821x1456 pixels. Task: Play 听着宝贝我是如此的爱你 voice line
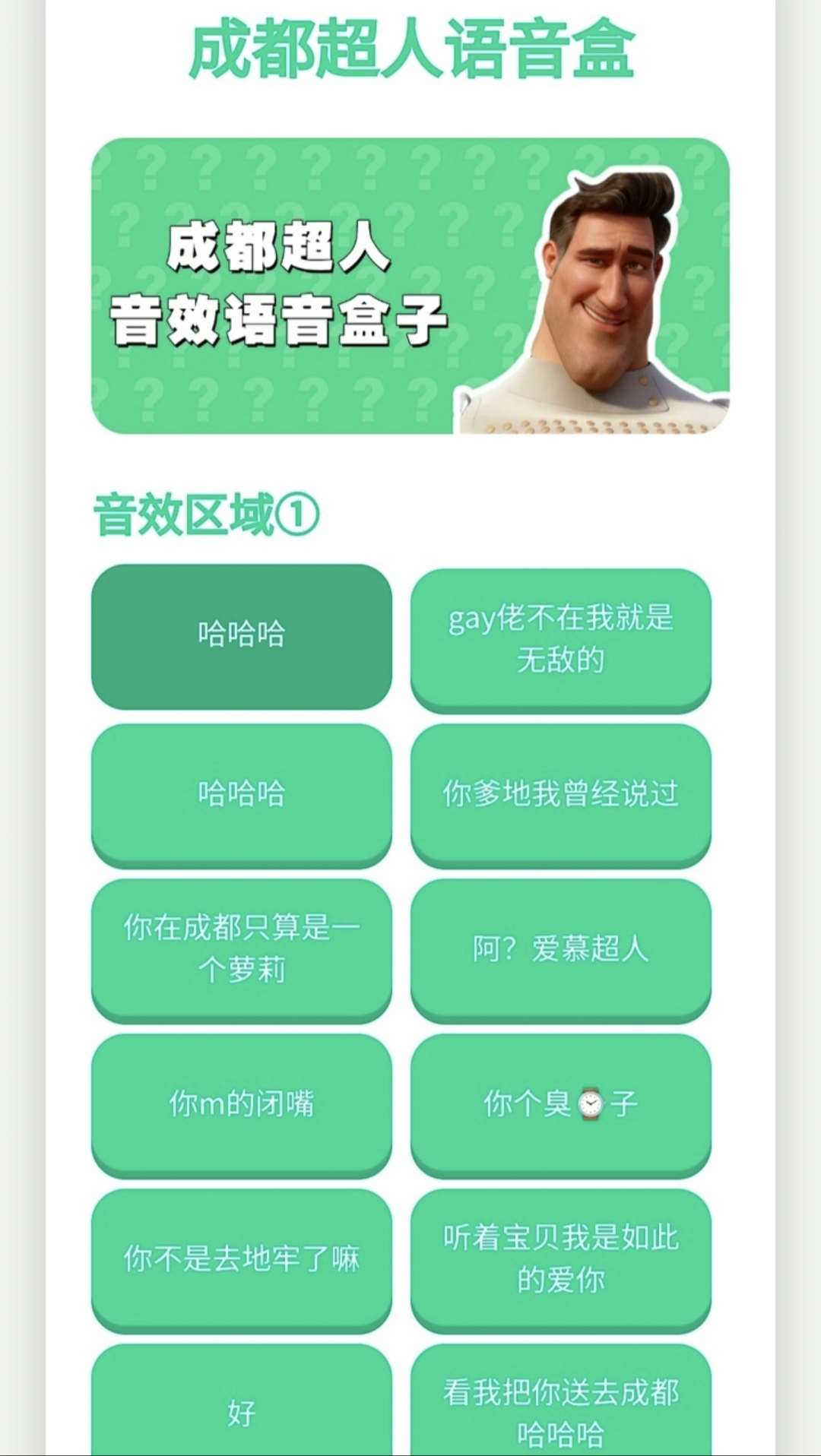point(561,1258)
